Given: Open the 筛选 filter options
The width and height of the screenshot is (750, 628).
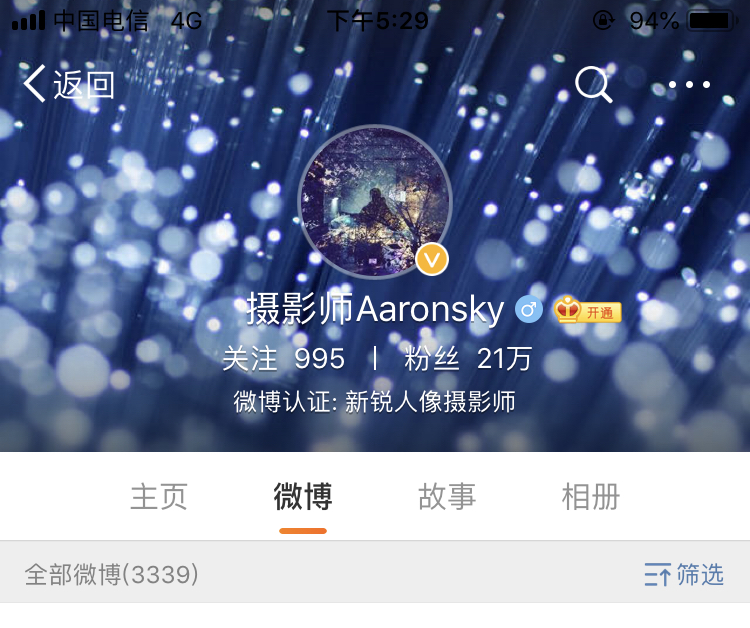Looking at the screenshot, I should (x=684, y=575).
